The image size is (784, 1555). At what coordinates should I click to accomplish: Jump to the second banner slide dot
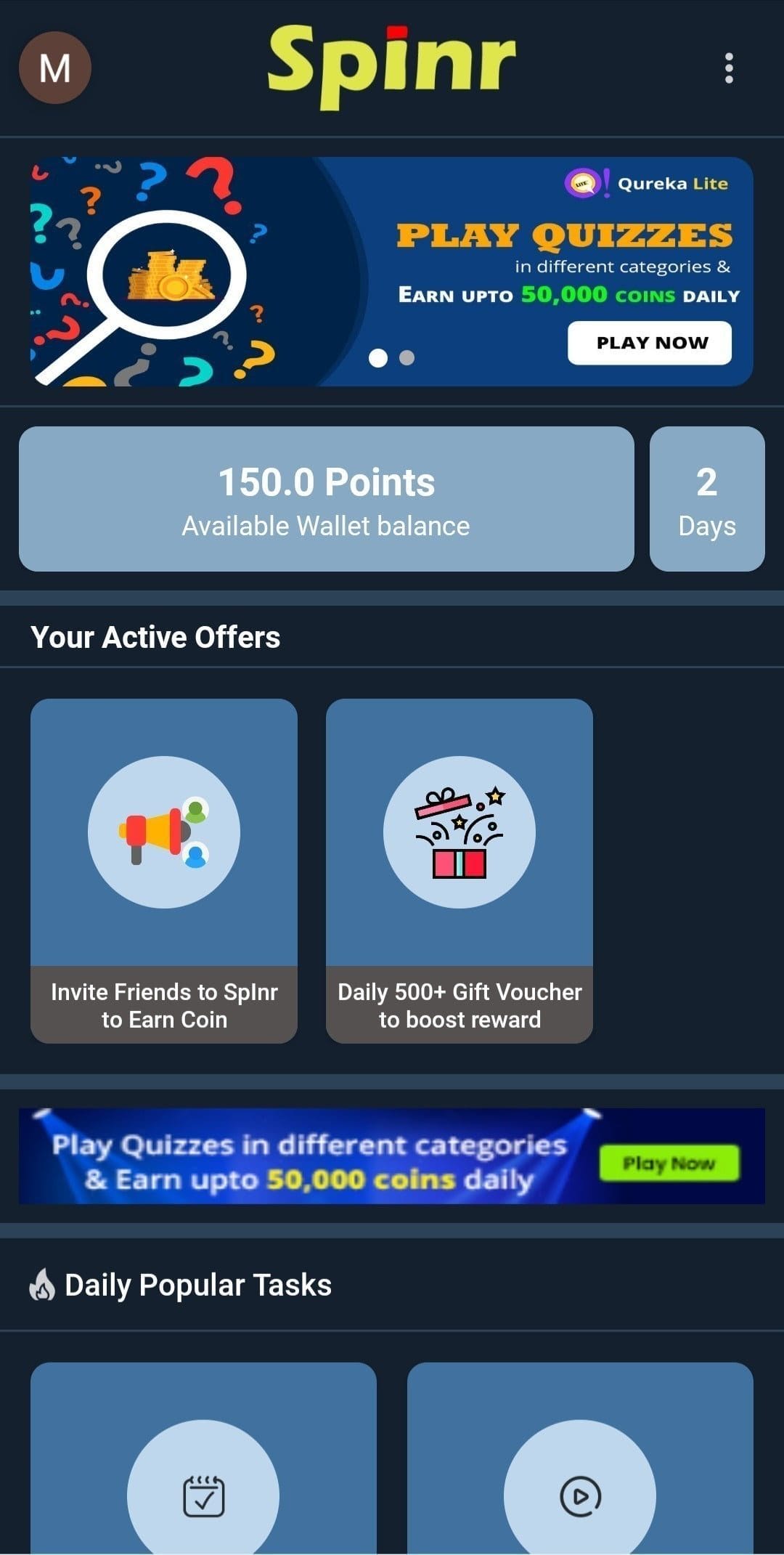(x=407, y=357)
